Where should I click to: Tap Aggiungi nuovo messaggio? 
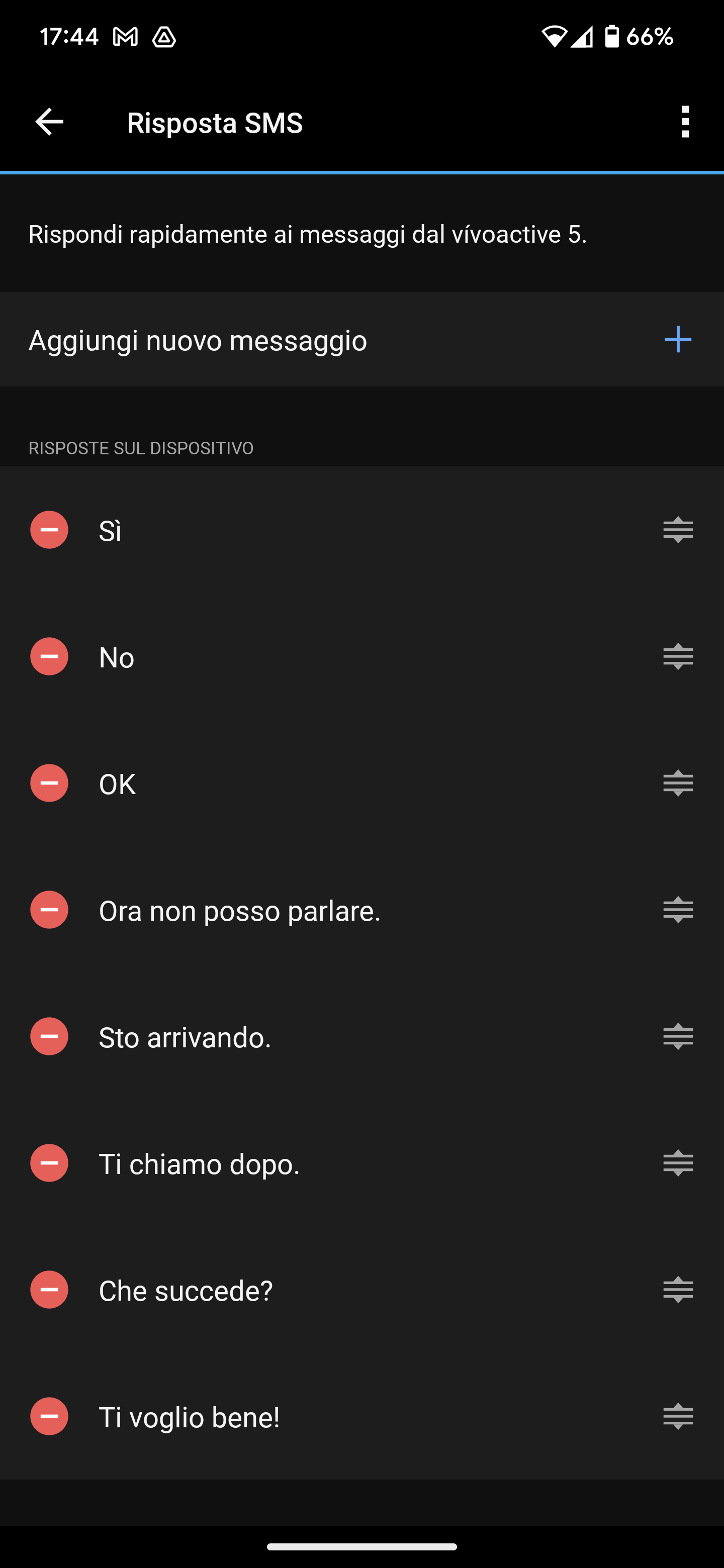(361, 340)
